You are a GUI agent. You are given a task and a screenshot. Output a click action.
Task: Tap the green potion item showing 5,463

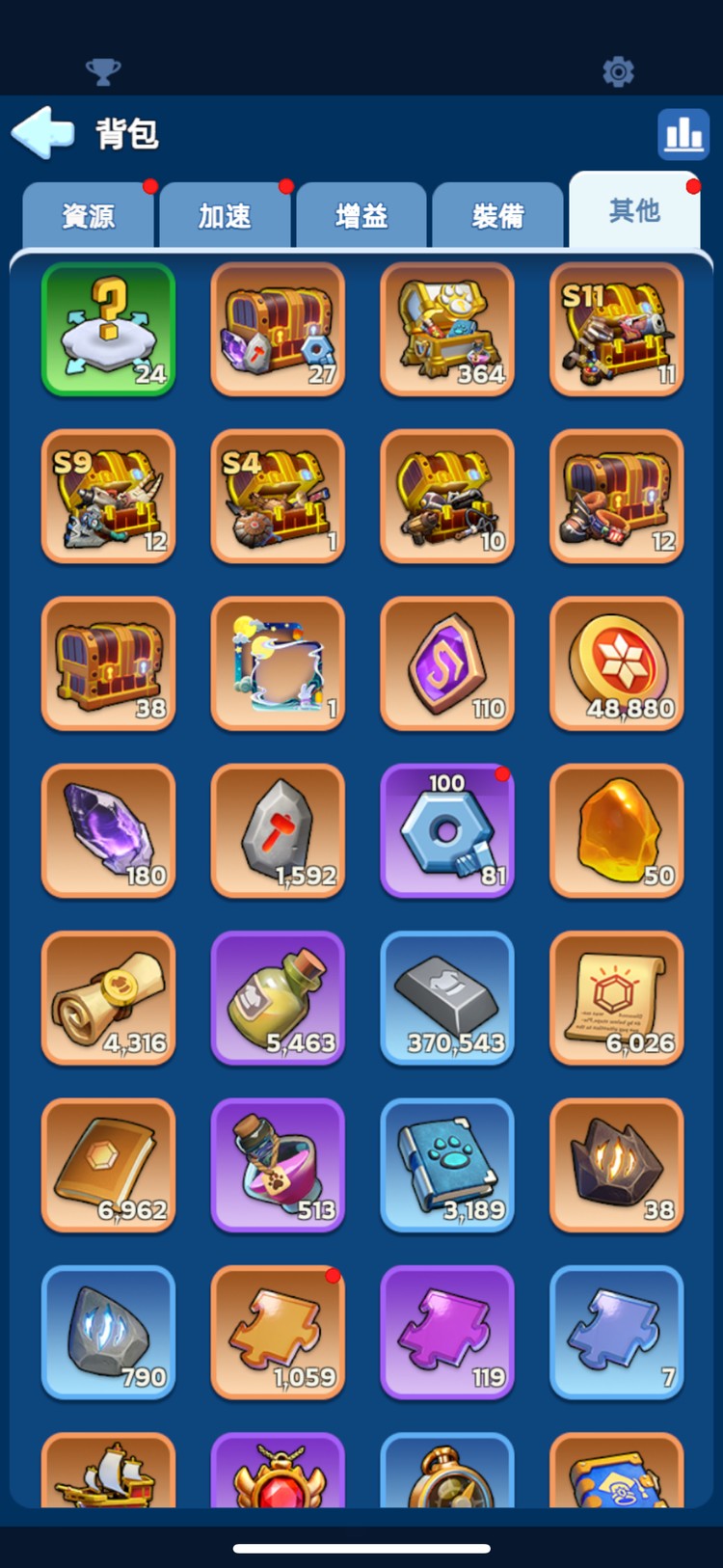click(x=278, y=998)
